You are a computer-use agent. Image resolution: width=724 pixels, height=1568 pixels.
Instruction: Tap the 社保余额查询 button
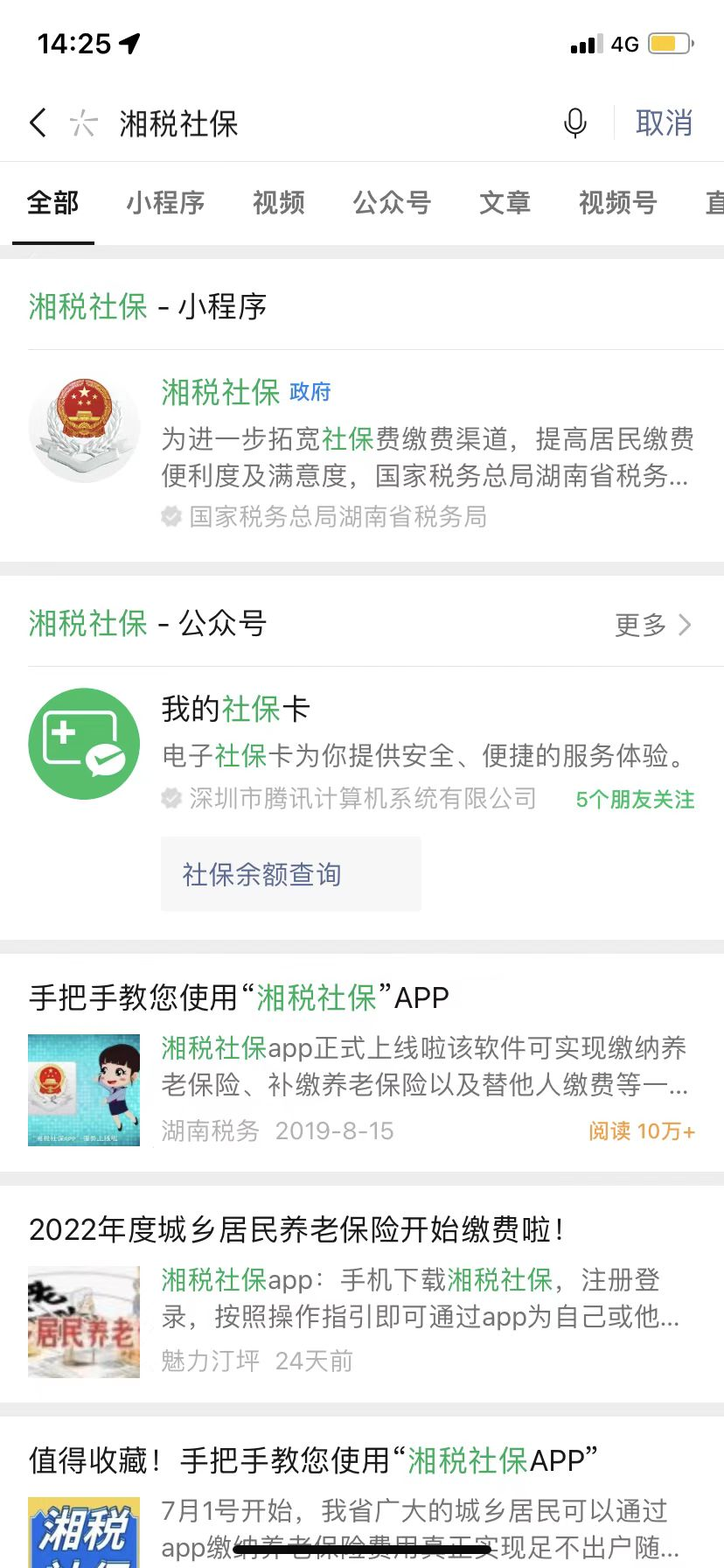(290, 874)
